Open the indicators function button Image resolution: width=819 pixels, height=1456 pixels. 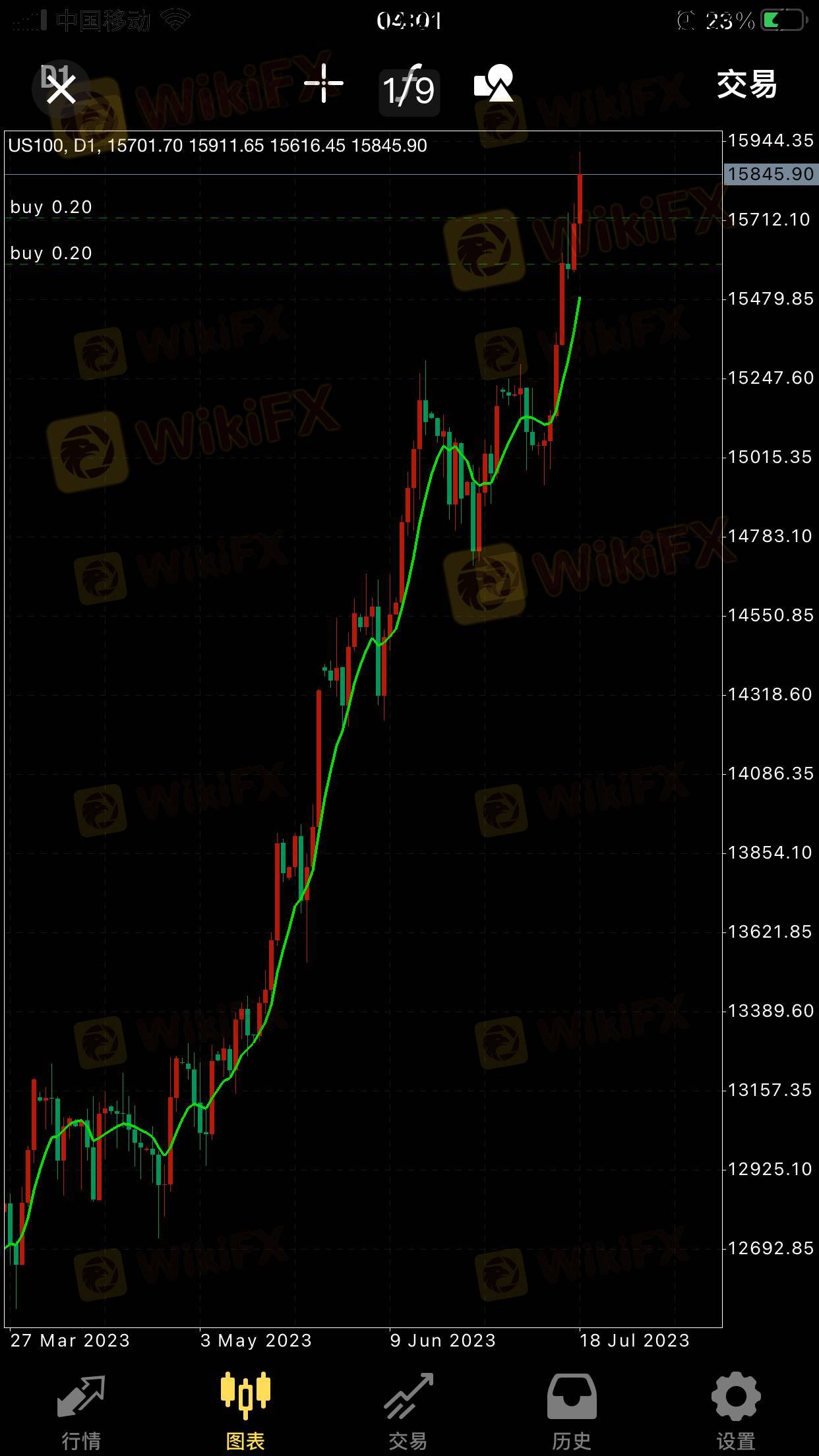click(409, 87)
